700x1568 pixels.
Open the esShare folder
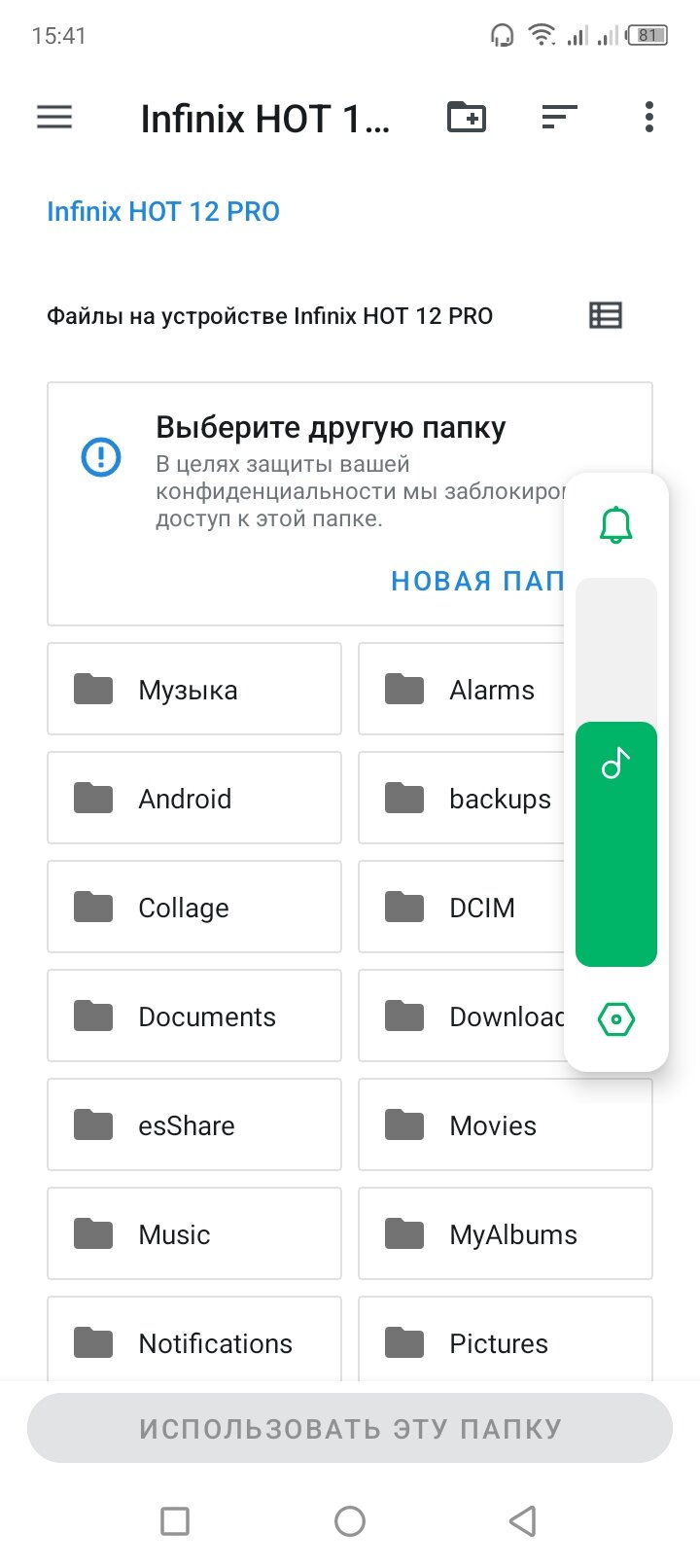194,1124
